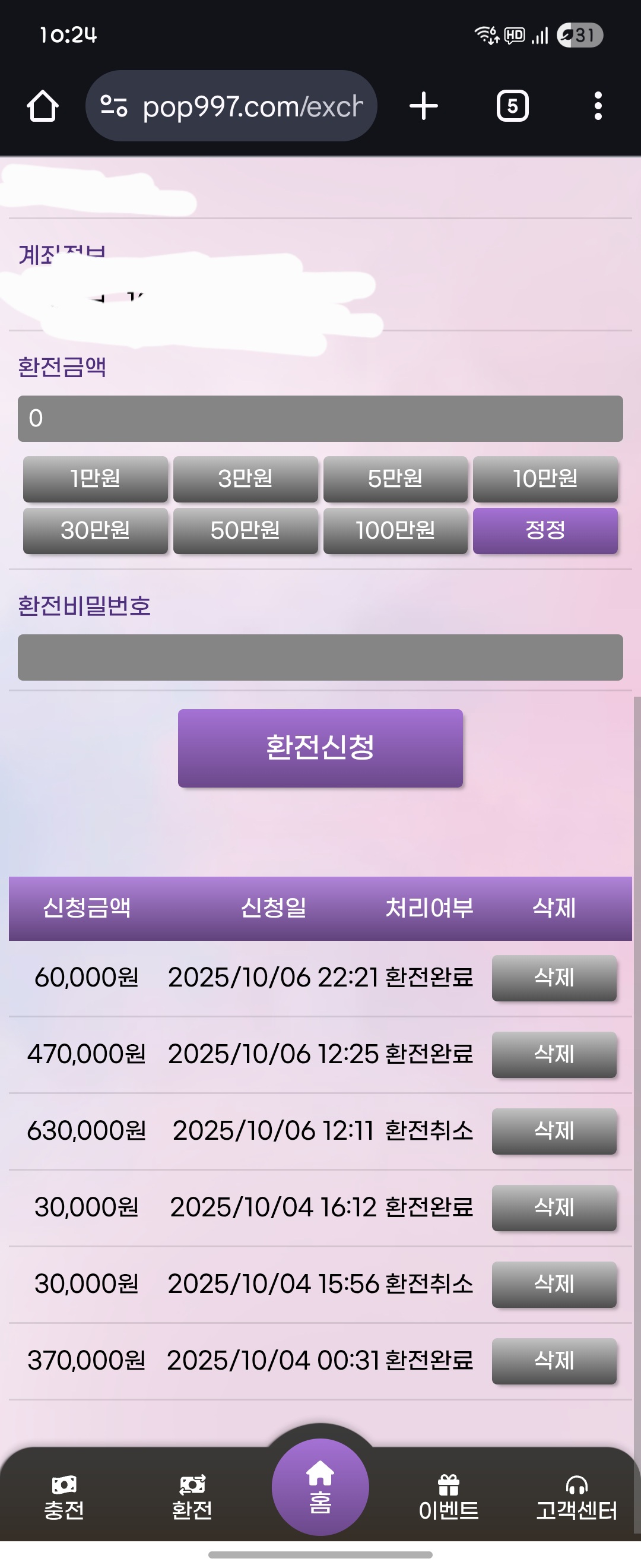This screenshot has width=641, height=1568.
Task: Open the 고객센터 tab
Action: click(x=576, y=1497)
